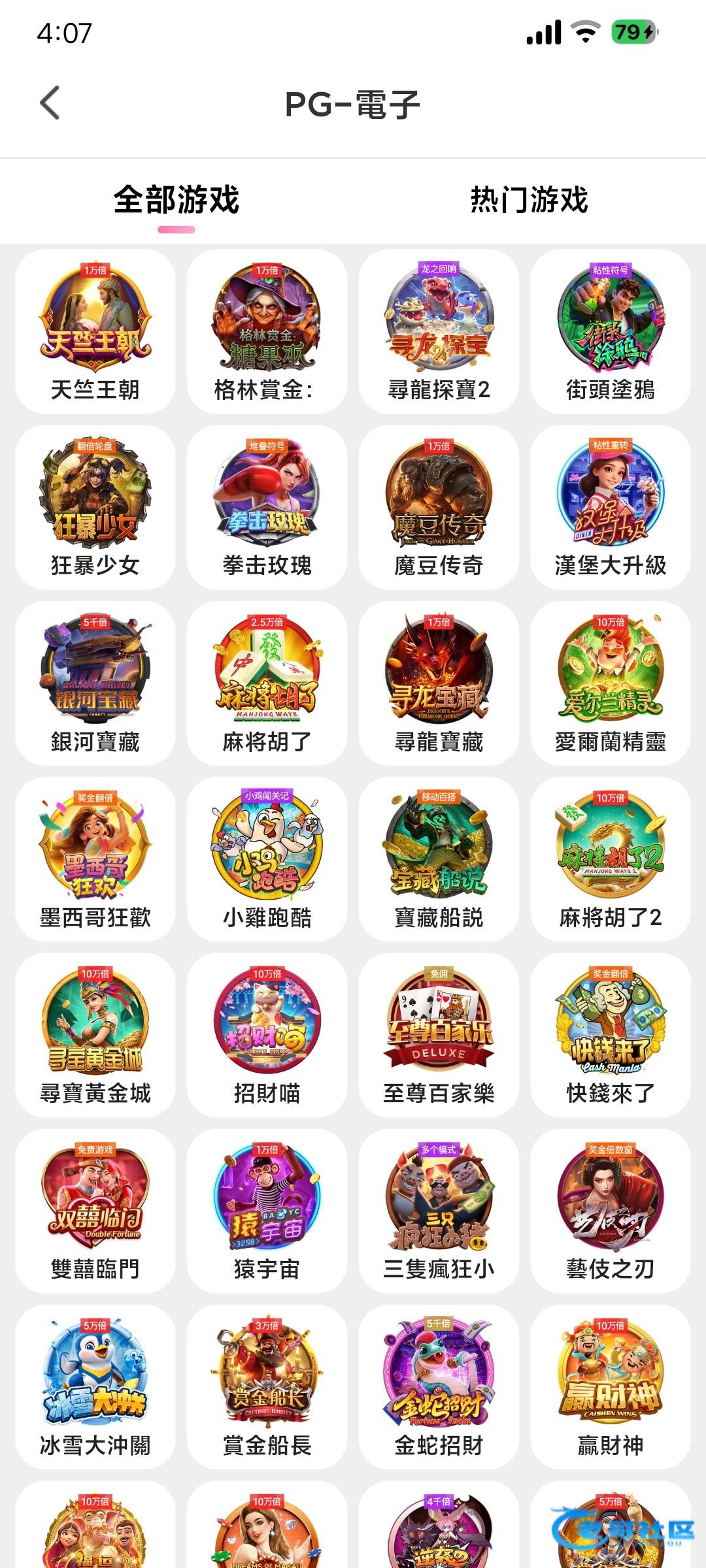
Task: Open 墨西哥狂歡 game
Action: 95,858
